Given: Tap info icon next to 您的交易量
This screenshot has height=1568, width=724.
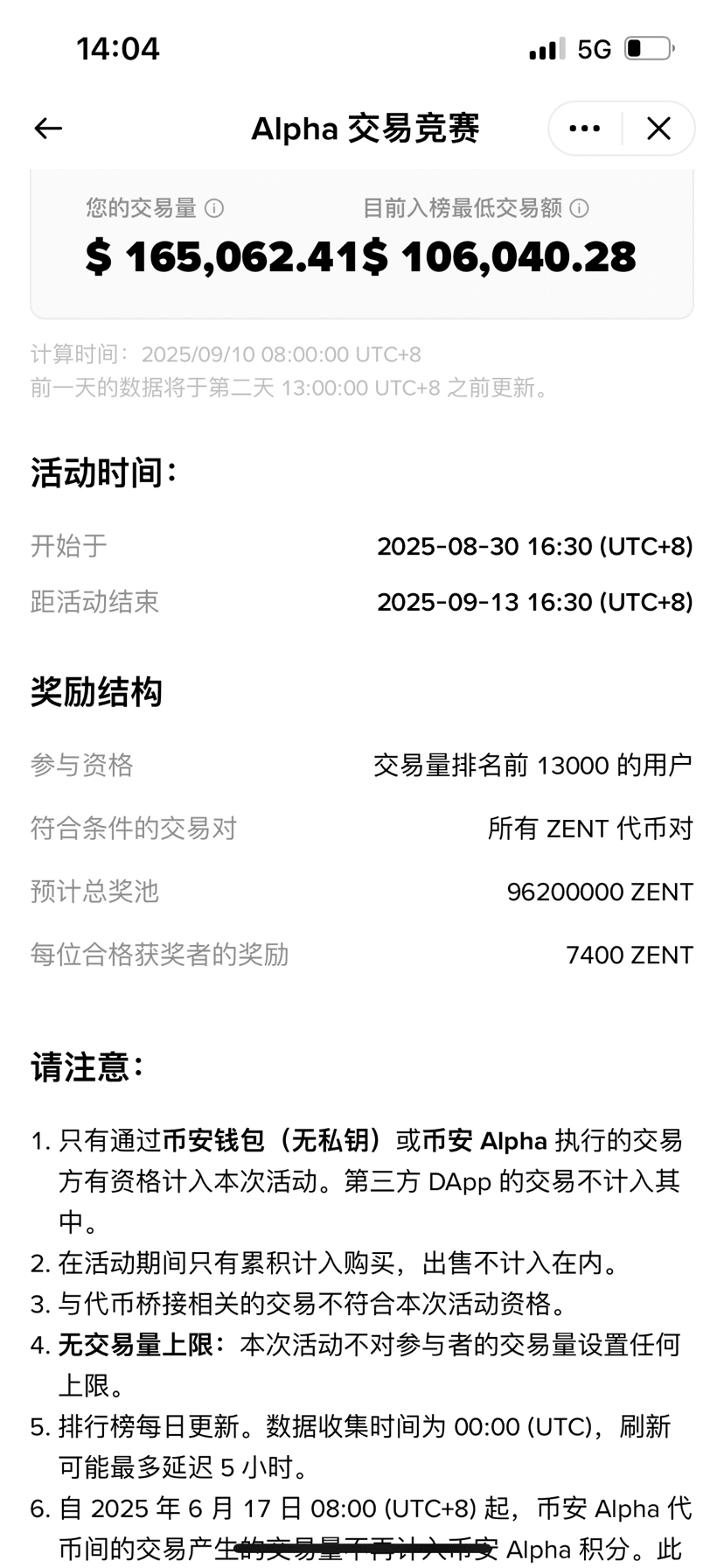Looking at the screenshot, I should coord(214,208).
